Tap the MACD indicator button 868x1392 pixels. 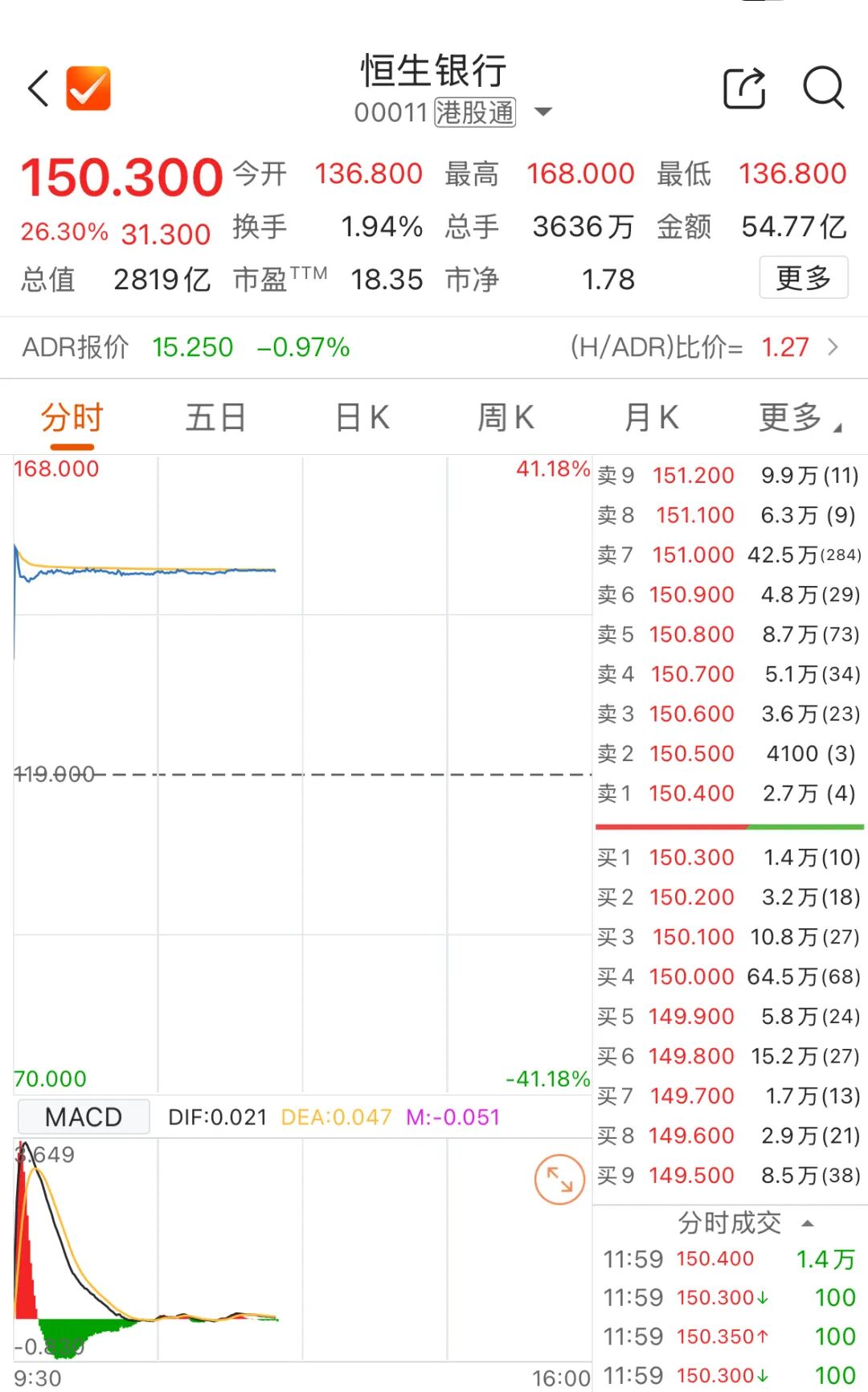point(84,1117)
